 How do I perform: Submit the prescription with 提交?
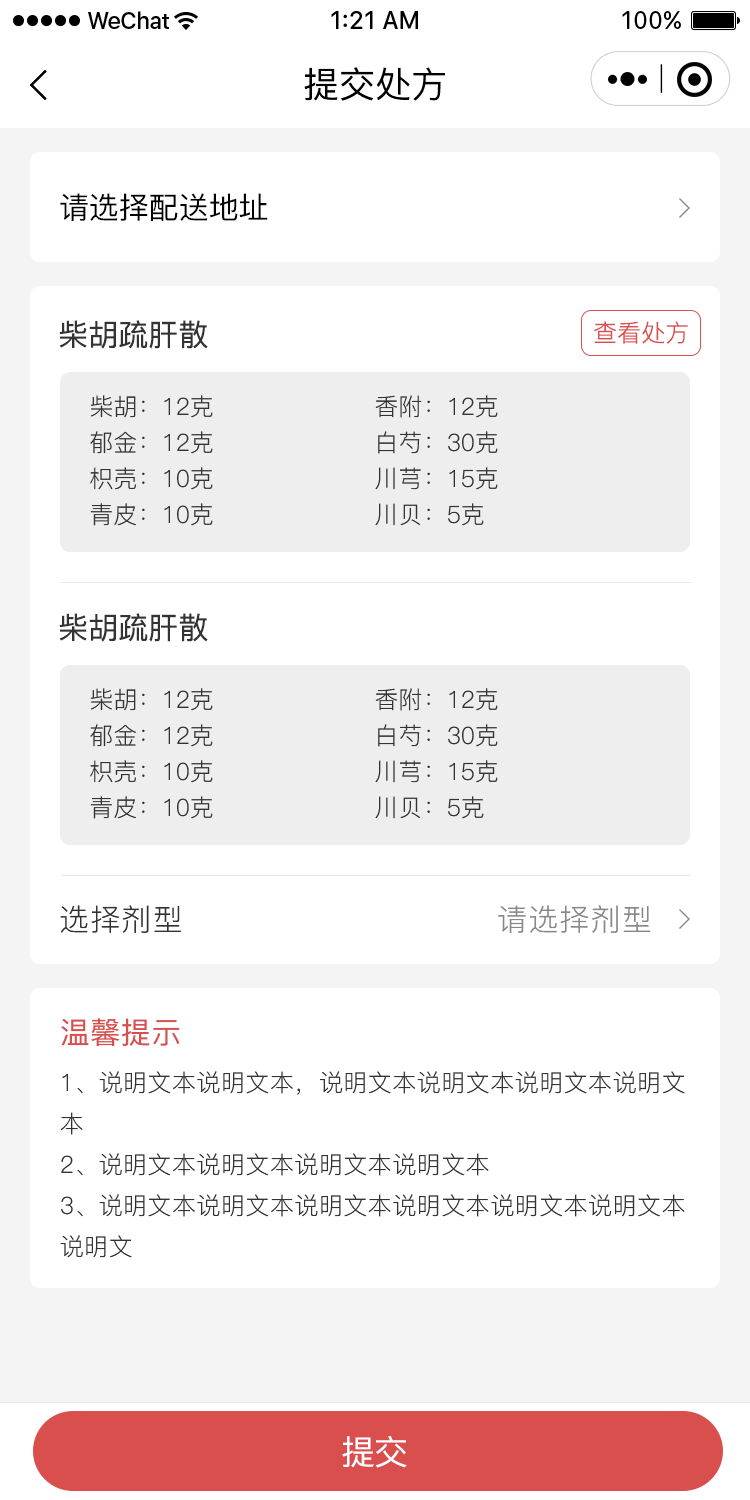pos(378,1451)
